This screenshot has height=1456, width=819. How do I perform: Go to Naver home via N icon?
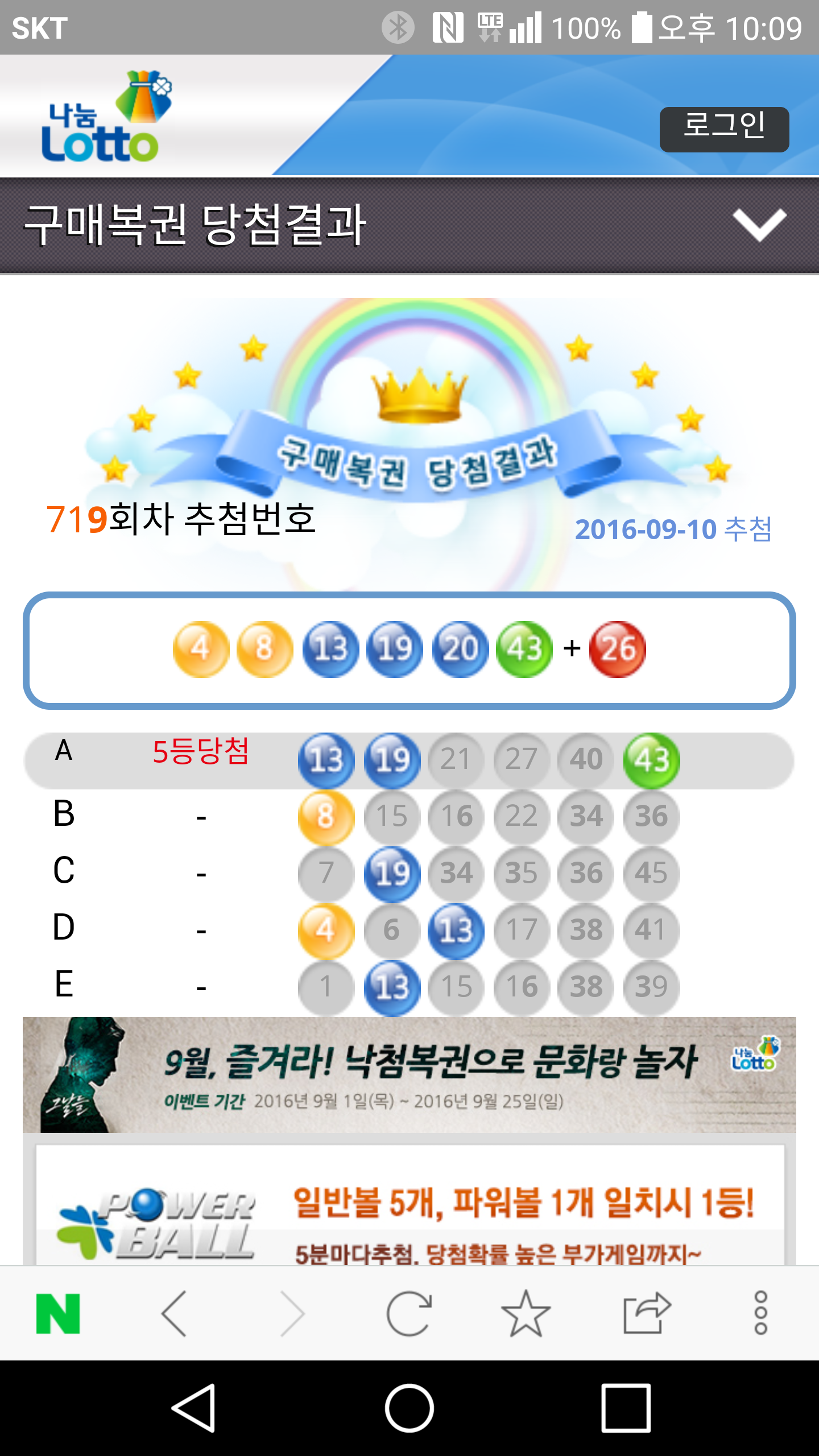pos(58,1314)
